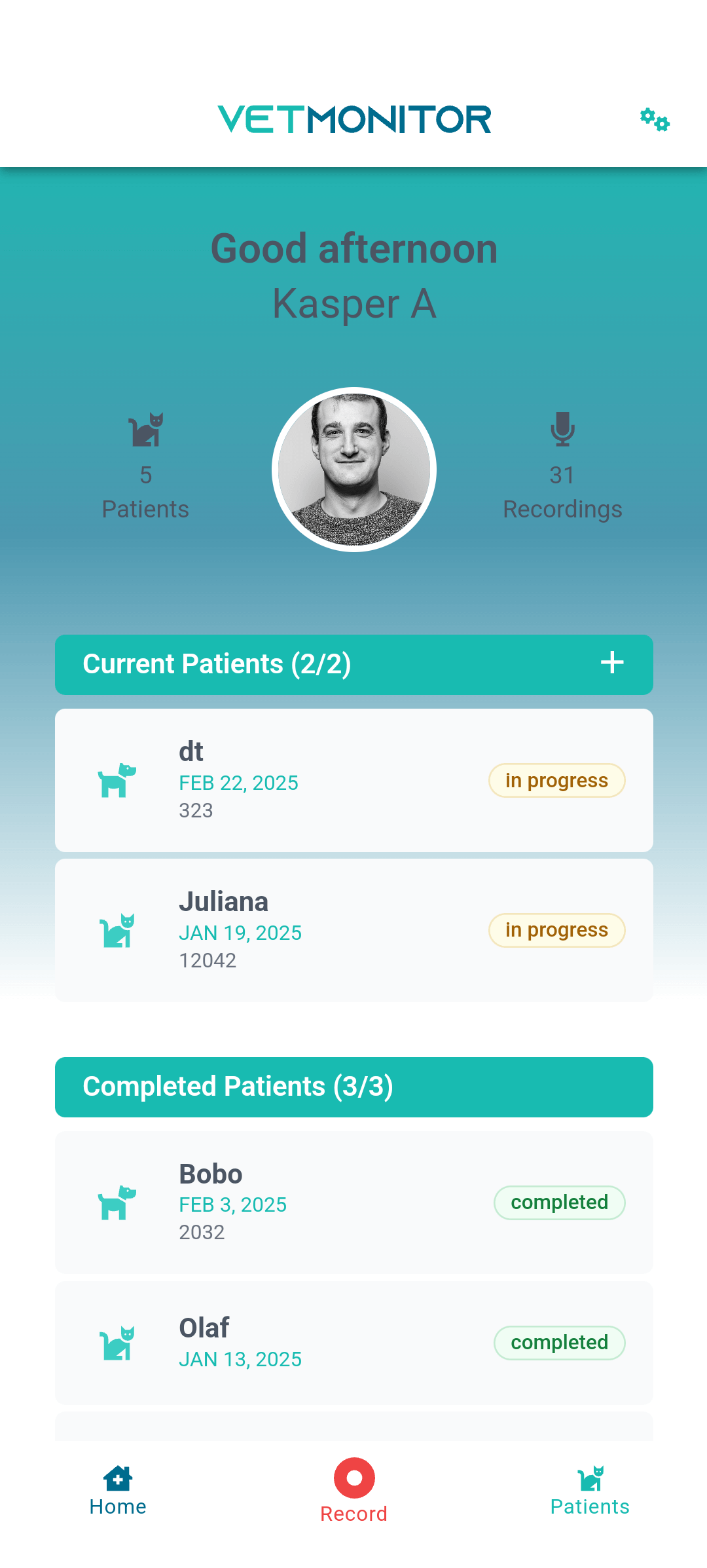Open the VETMONITOR logo
The height and width of the screenshot is (1568, 707).
pyautogui.click(x=353, y=119)
